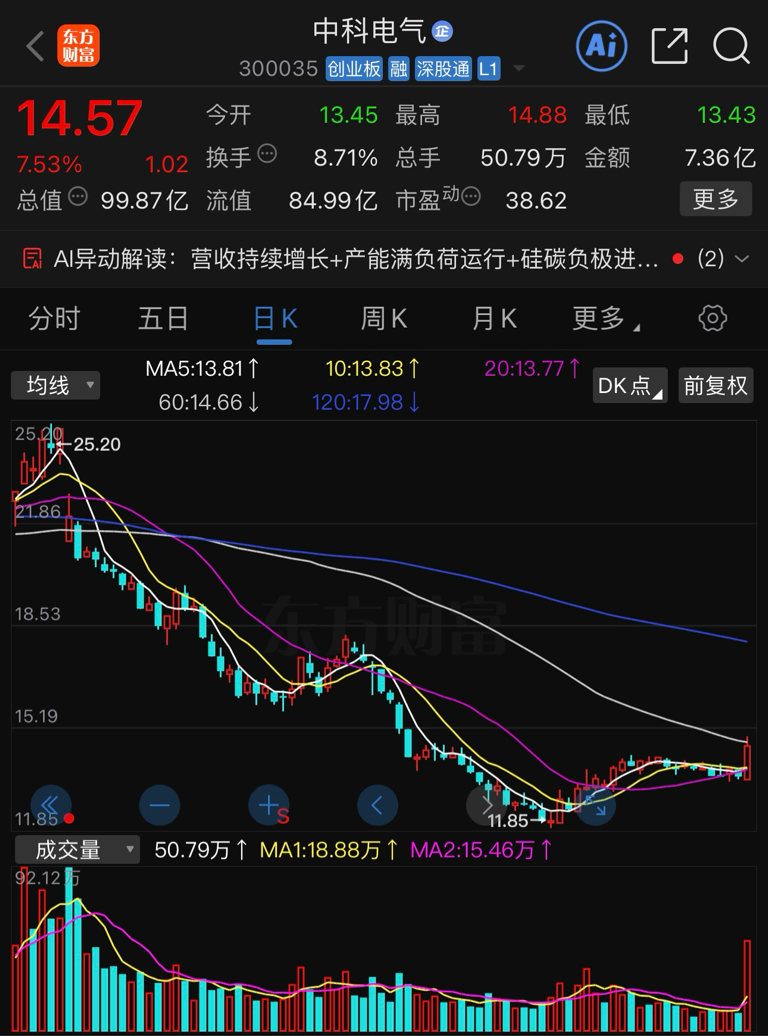
Task: Share this stock page
Action: 670,46
